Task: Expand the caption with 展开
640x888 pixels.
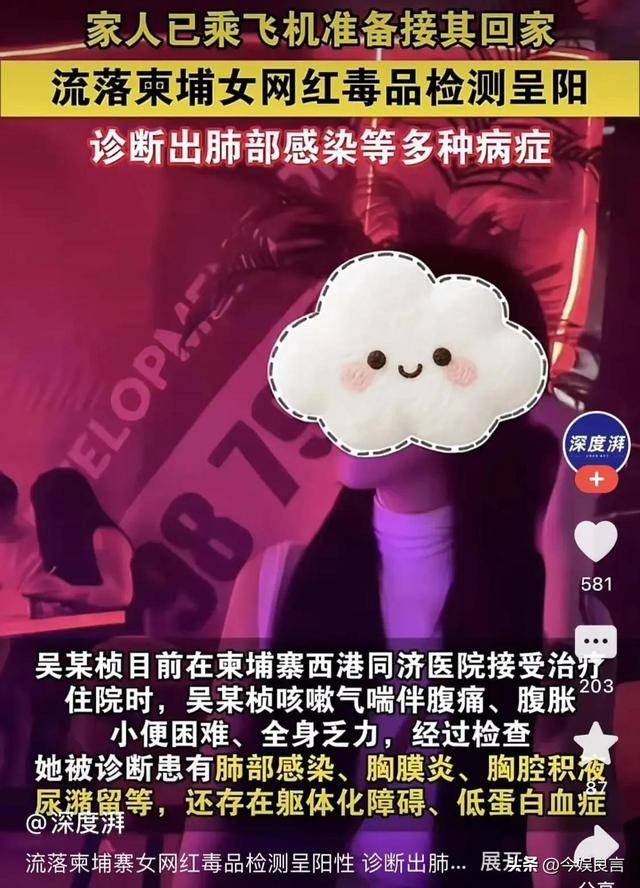Action: pos(498,862)
